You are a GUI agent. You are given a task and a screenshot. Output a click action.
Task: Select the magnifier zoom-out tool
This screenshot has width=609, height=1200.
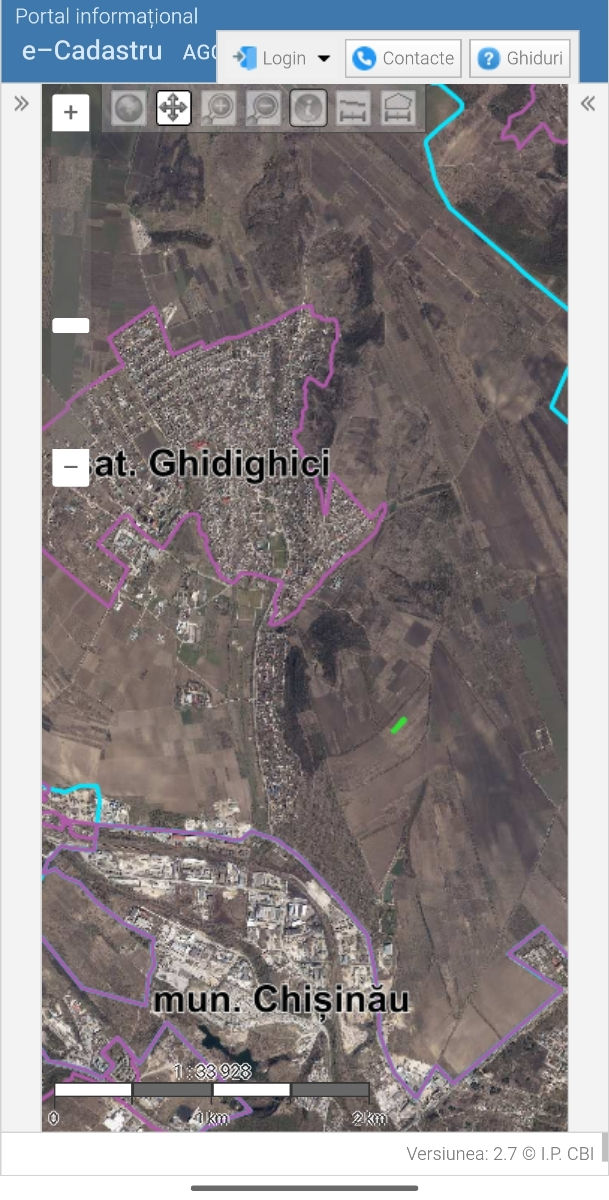point(263,108)
